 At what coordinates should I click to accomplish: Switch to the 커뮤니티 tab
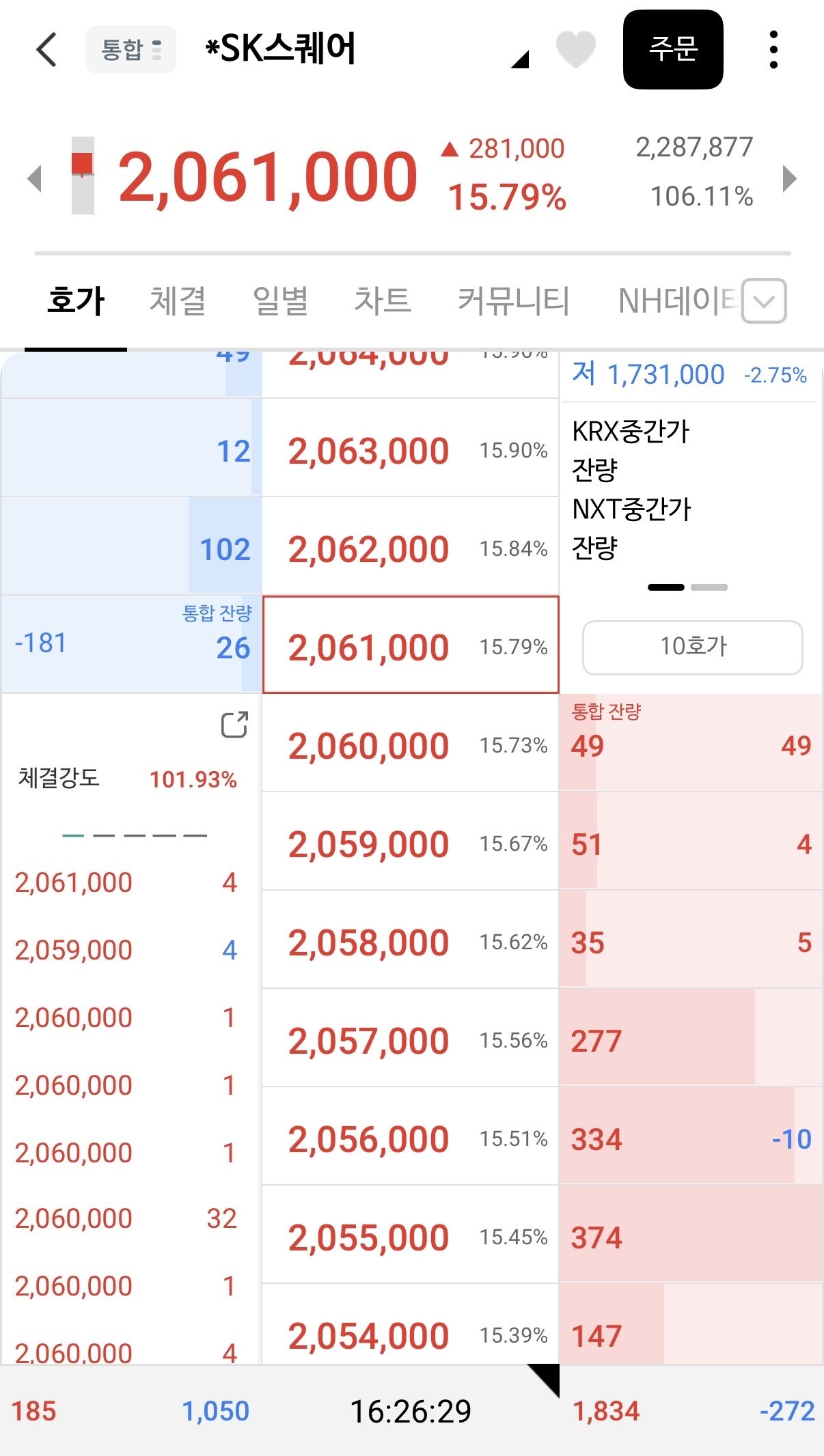click(x=514, y=300)
